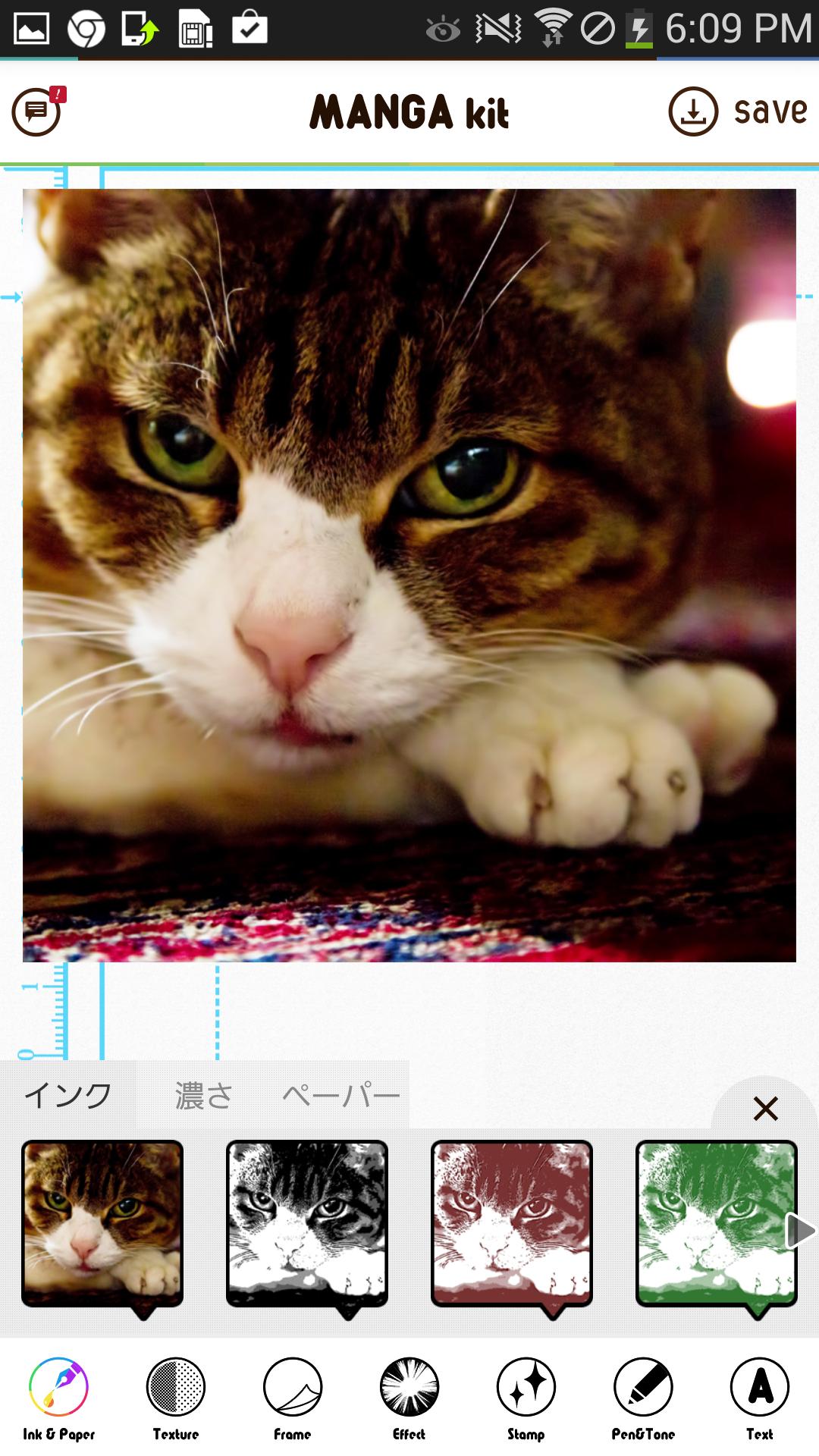This screenshot has width=819, height=1456.
Task: Open the Texture tool
Action: 176,1399
